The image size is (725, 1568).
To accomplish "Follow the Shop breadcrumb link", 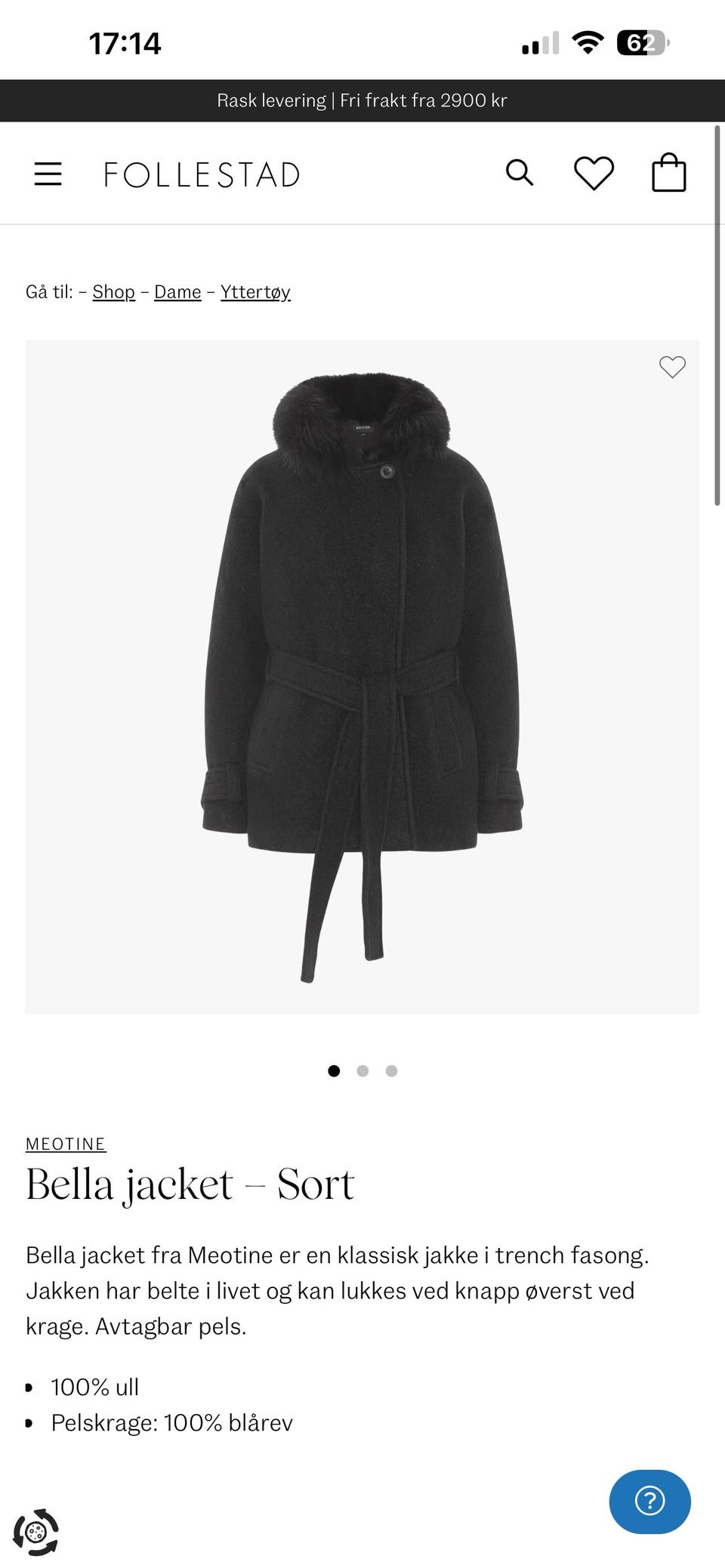I will tap(113, 292).
